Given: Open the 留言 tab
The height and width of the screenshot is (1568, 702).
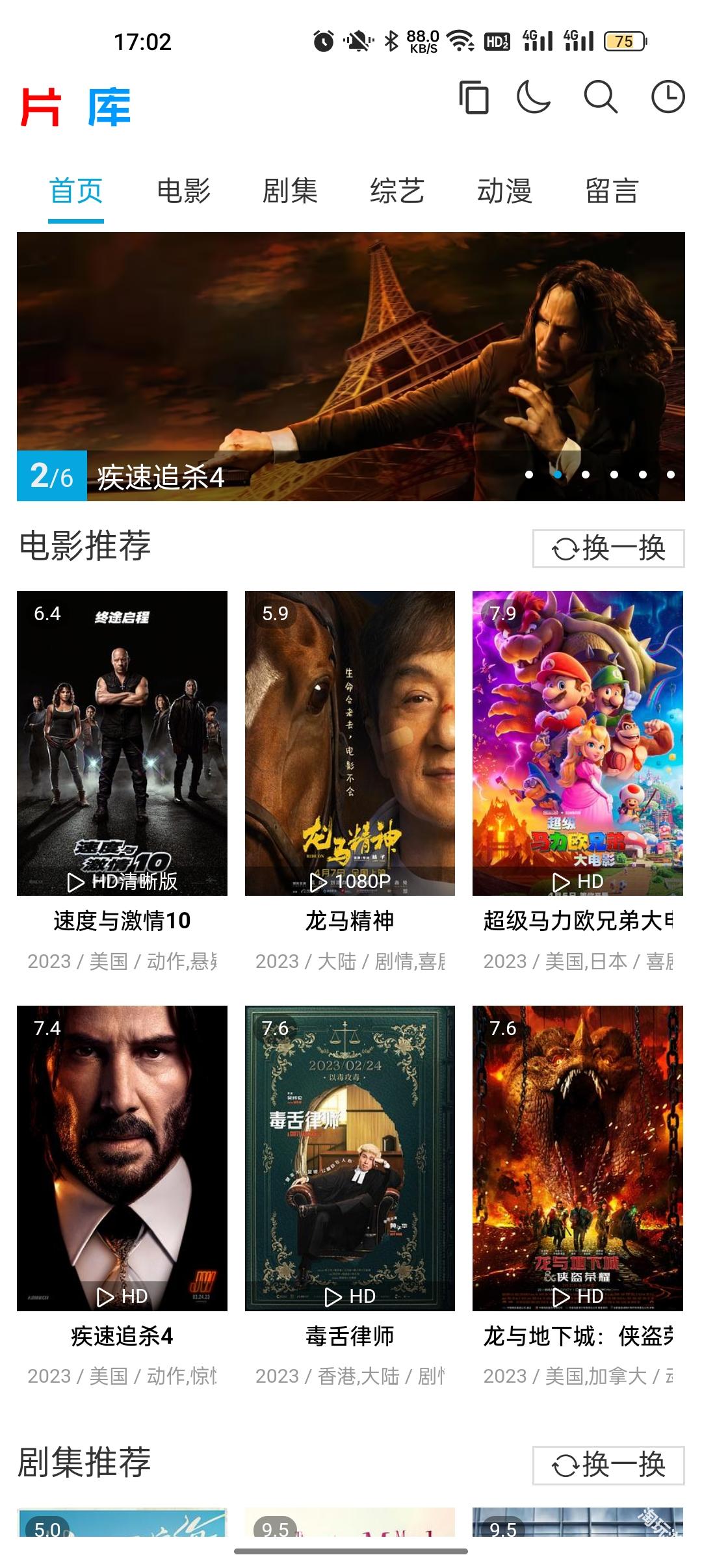Looking at the screenshot, I should (612, 191).
